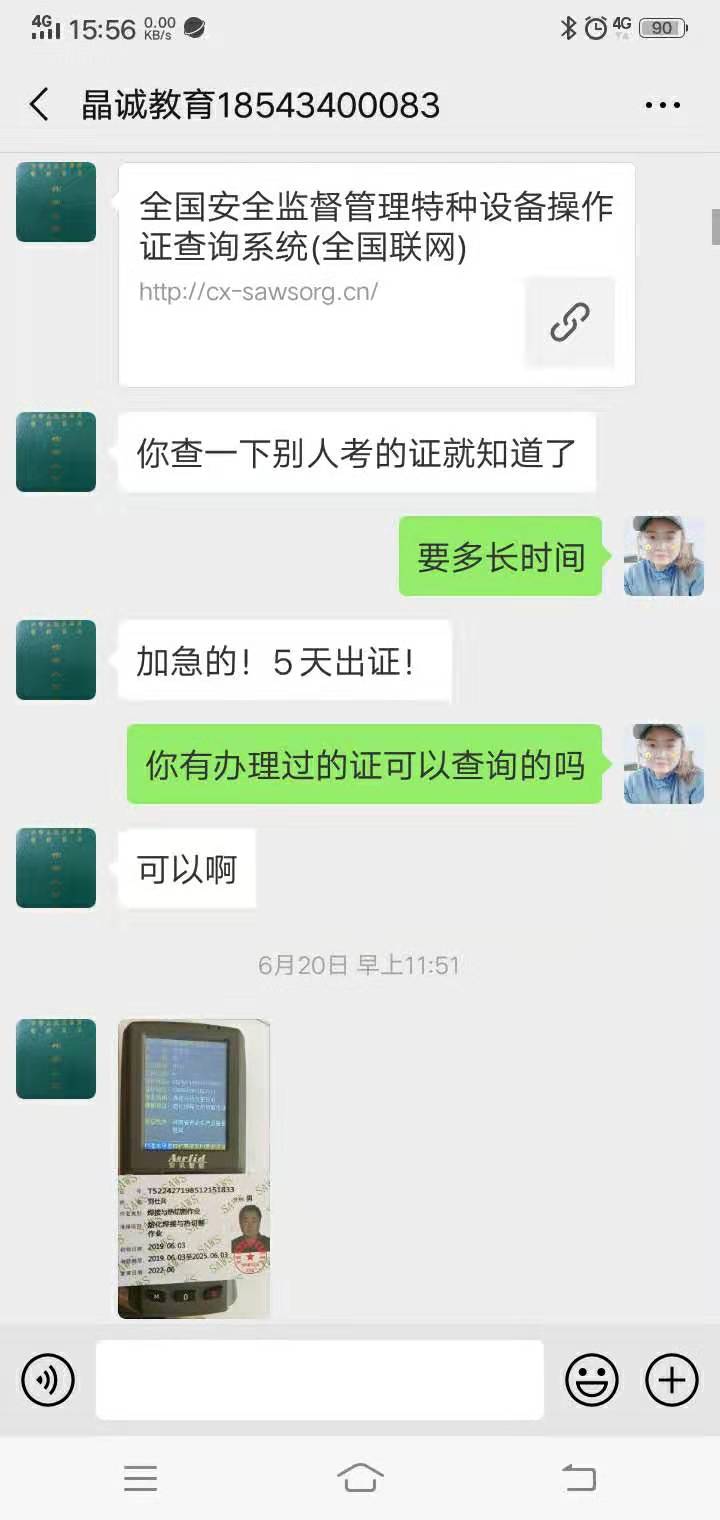This screenshot has width=720, height=1520.
Task: Go back from the 晶诚教育 chat
Action: click(39, 105)
